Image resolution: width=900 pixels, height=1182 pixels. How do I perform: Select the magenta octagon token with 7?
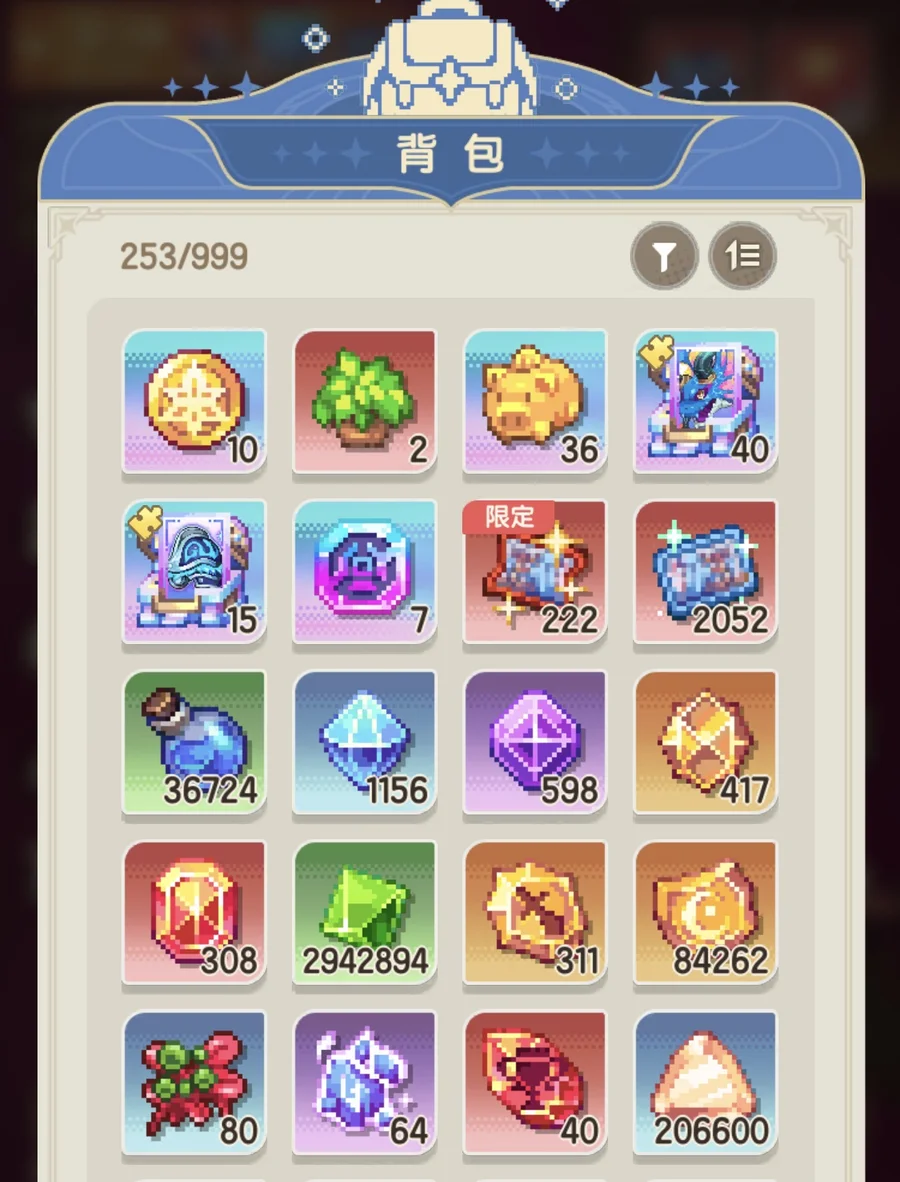[x=365, y=571]
